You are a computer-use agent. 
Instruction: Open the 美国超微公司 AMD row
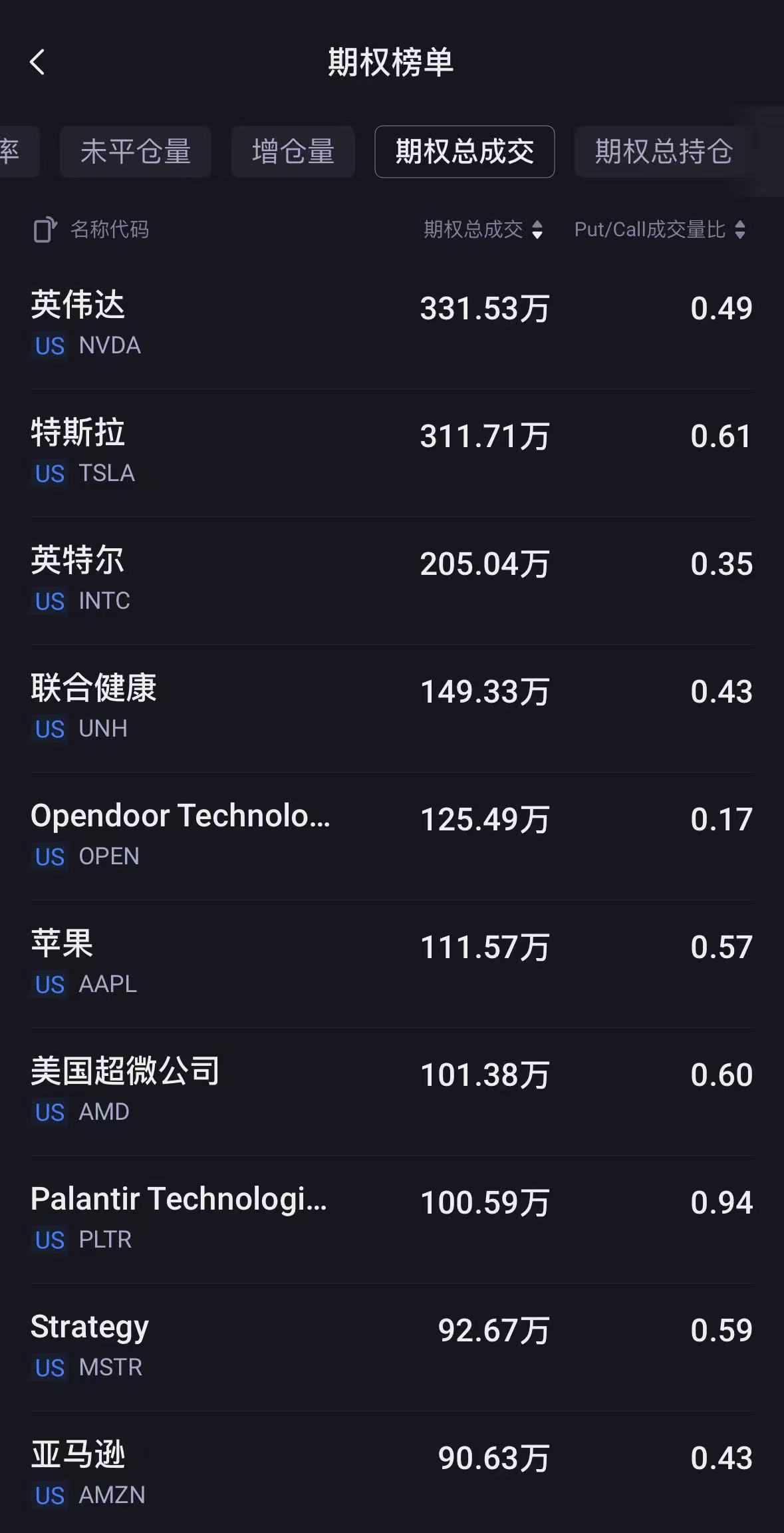click(392, 1092)
